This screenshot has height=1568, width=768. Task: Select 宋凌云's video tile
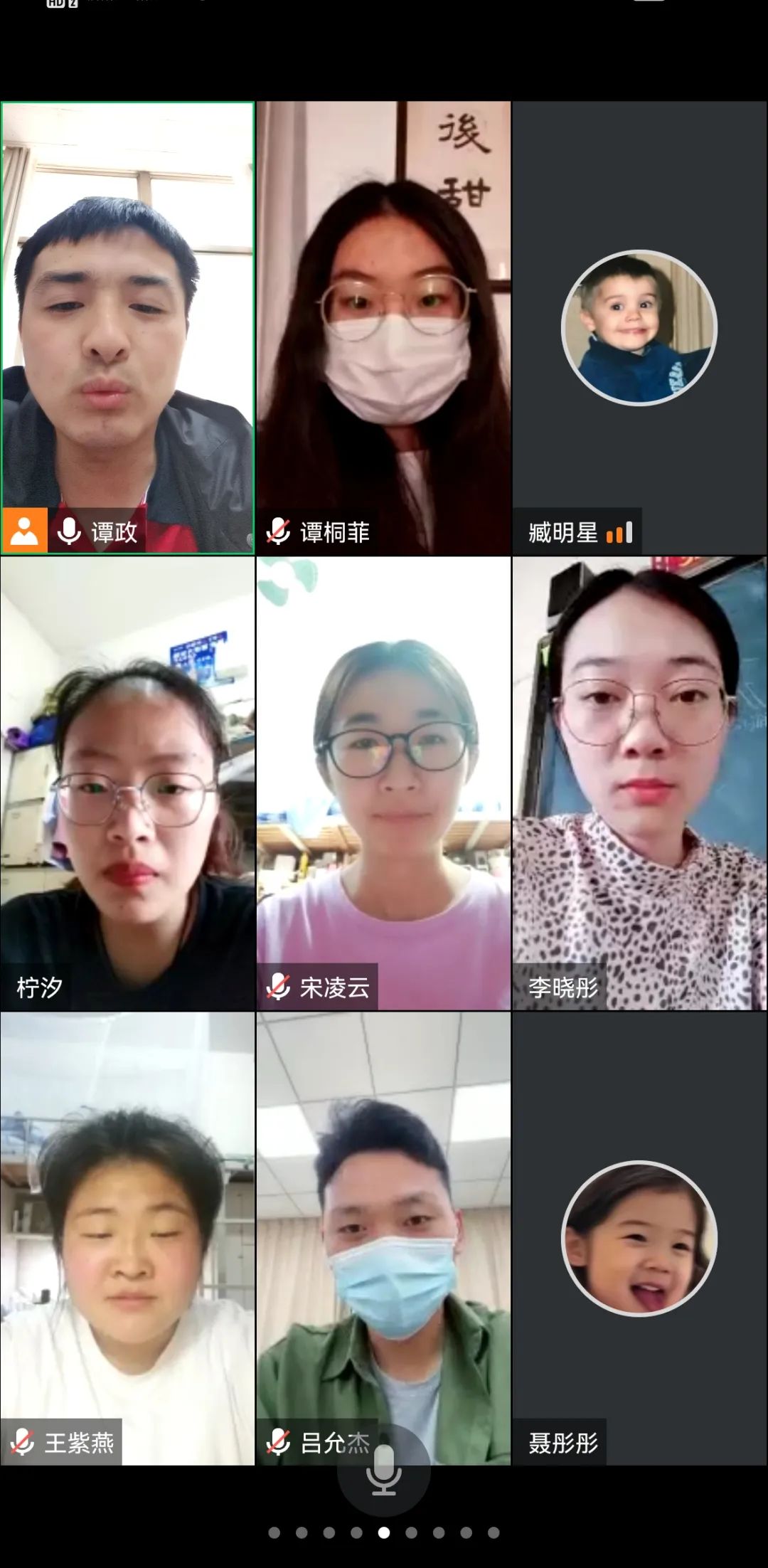click(383, 783)
